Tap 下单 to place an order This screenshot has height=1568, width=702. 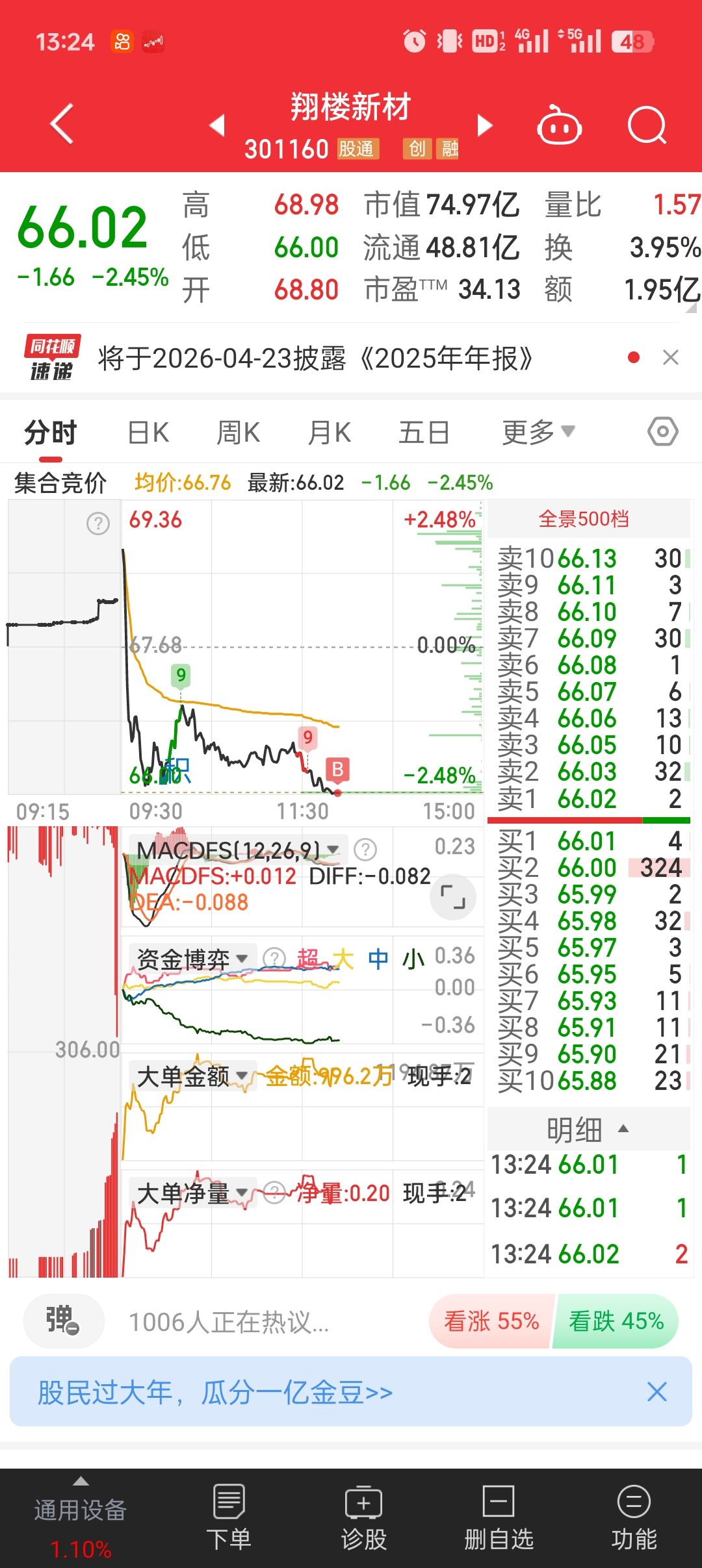point(228,1518)
